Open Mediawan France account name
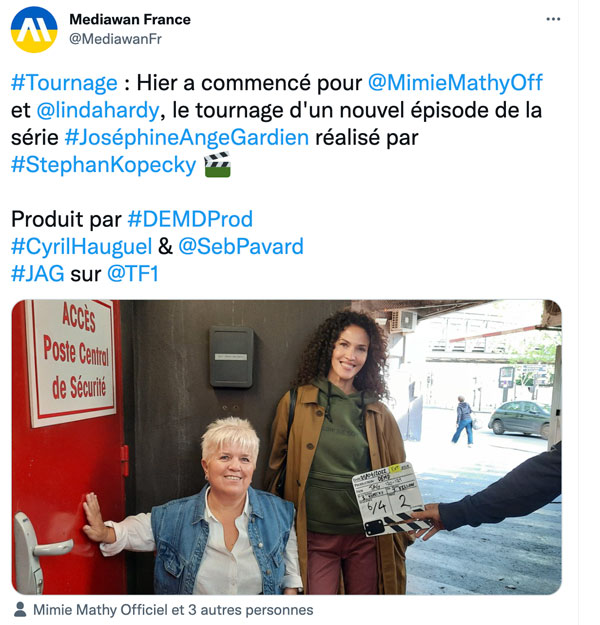Image resolution: width=600 pixels, height=625 pixels. coord(130,19)
